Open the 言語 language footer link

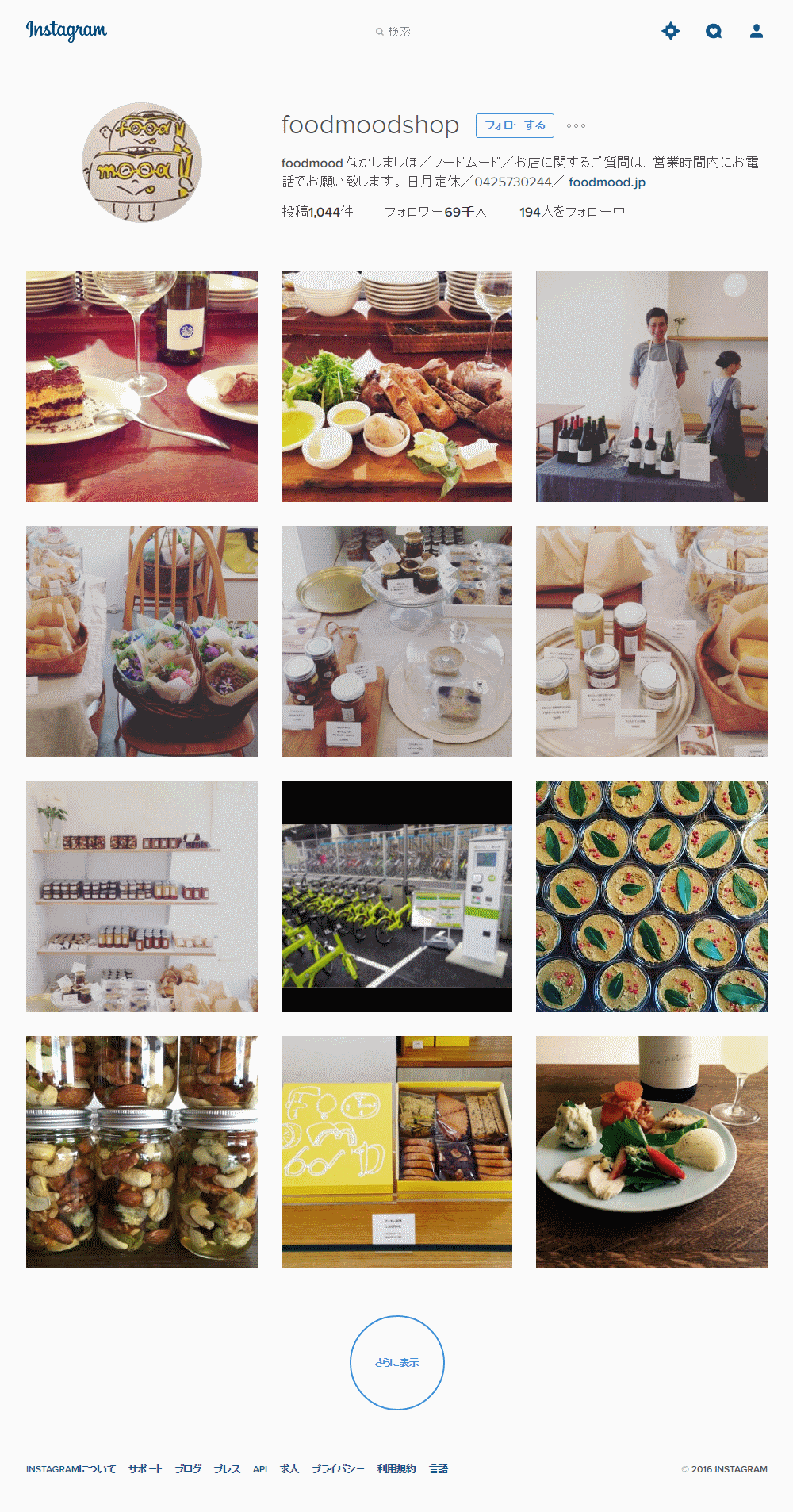coord(439,1469)
